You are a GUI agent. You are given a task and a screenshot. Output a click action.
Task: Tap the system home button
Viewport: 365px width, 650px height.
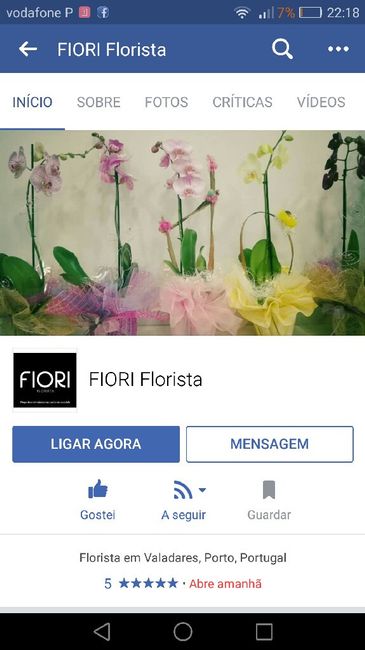point(182,632)
